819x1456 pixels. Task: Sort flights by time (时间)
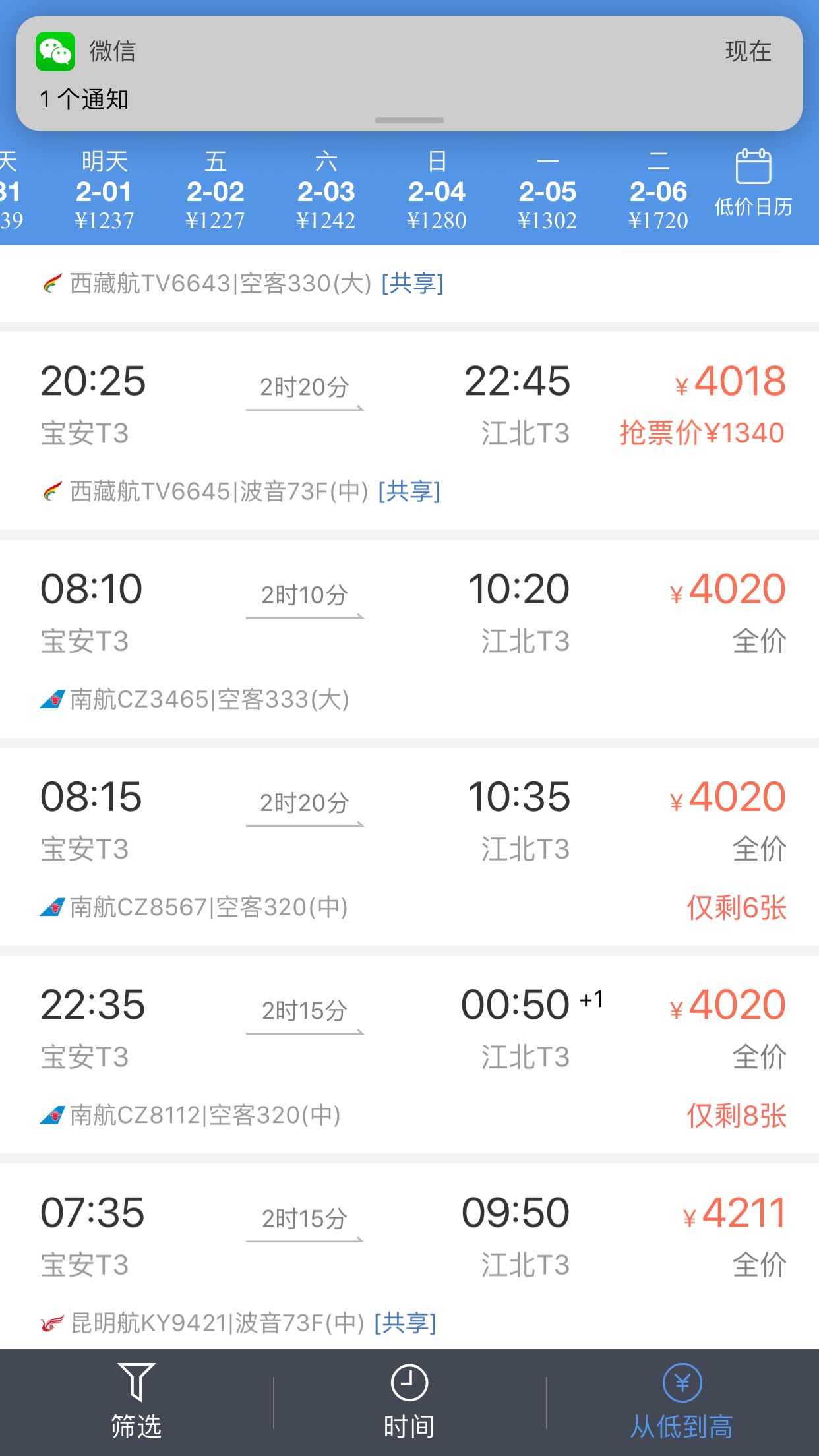click(x=409, y=1402)
